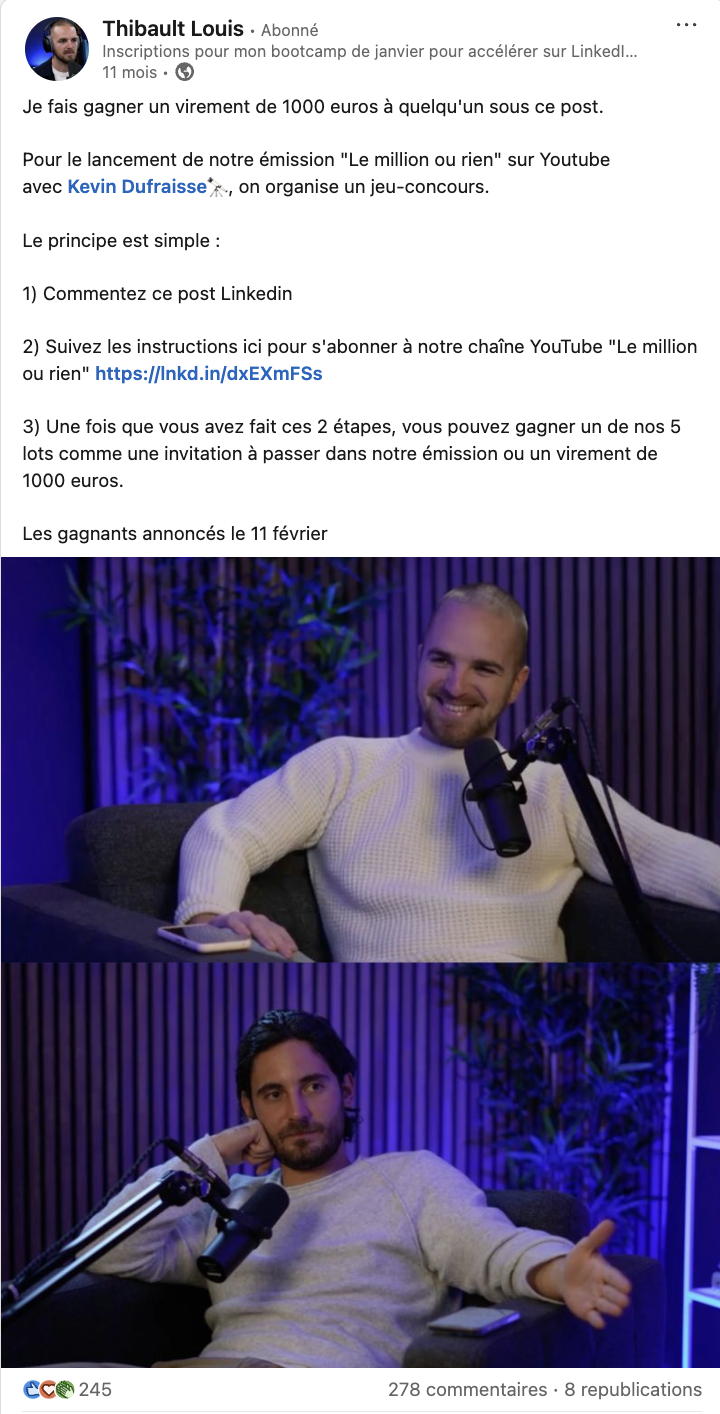Open Thibault Louis's profile picture
720x1414 pixels.
click(56, 49)
